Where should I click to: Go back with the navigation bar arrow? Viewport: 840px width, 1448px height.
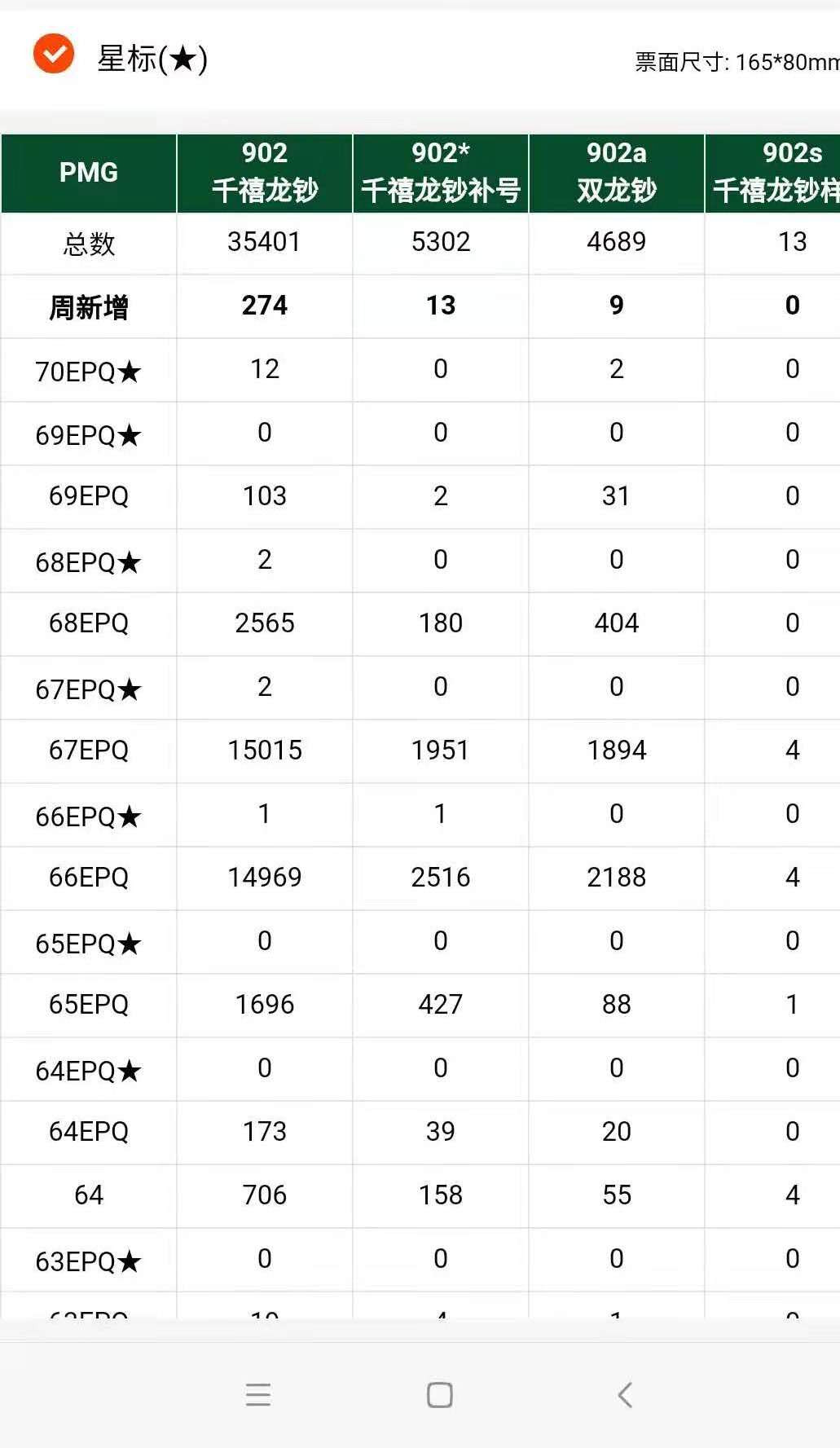point(625,1395)
